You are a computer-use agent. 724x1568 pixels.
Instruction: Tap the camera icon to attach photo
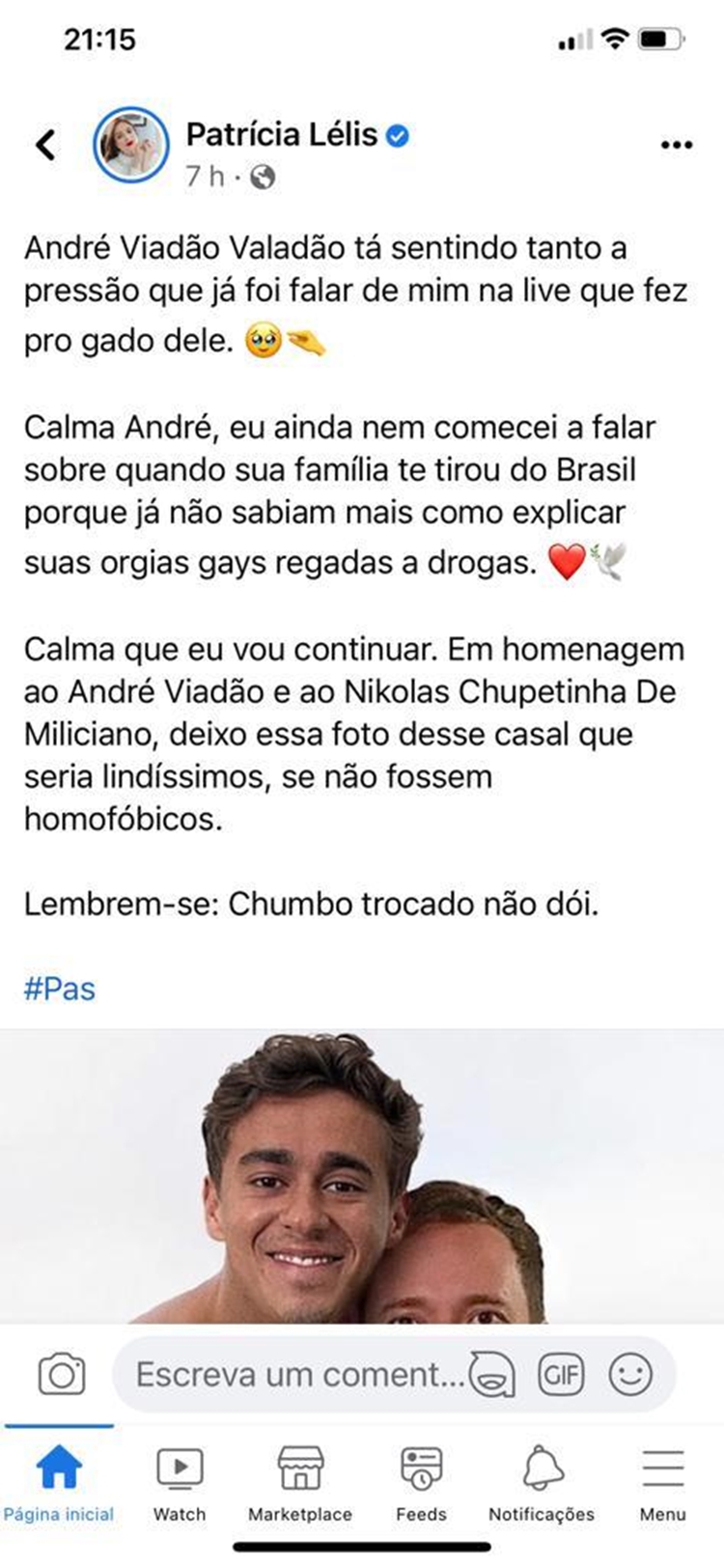tap(62, 1374)
